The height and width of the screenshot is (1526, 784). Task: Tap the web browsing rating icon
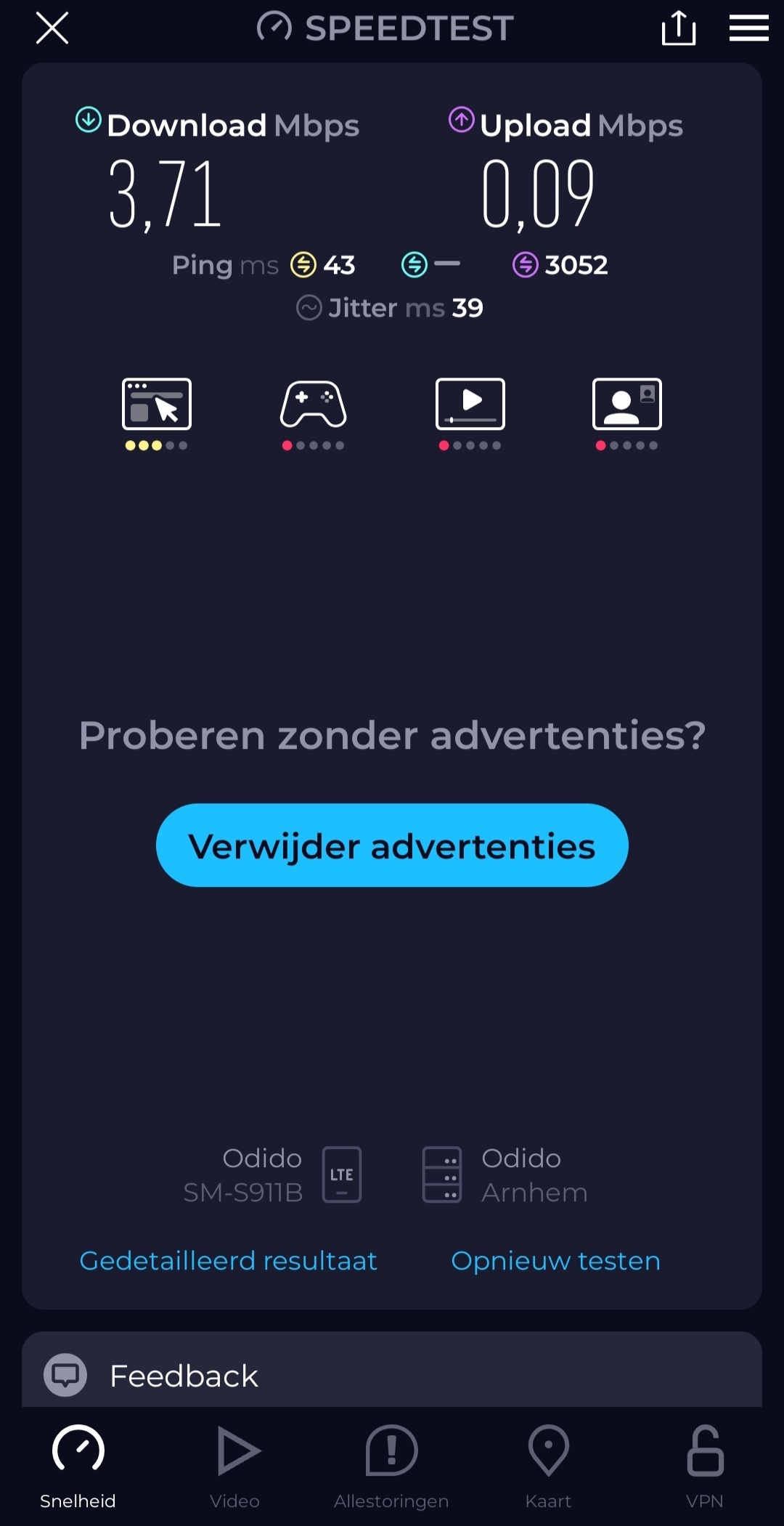pos(157,404)
